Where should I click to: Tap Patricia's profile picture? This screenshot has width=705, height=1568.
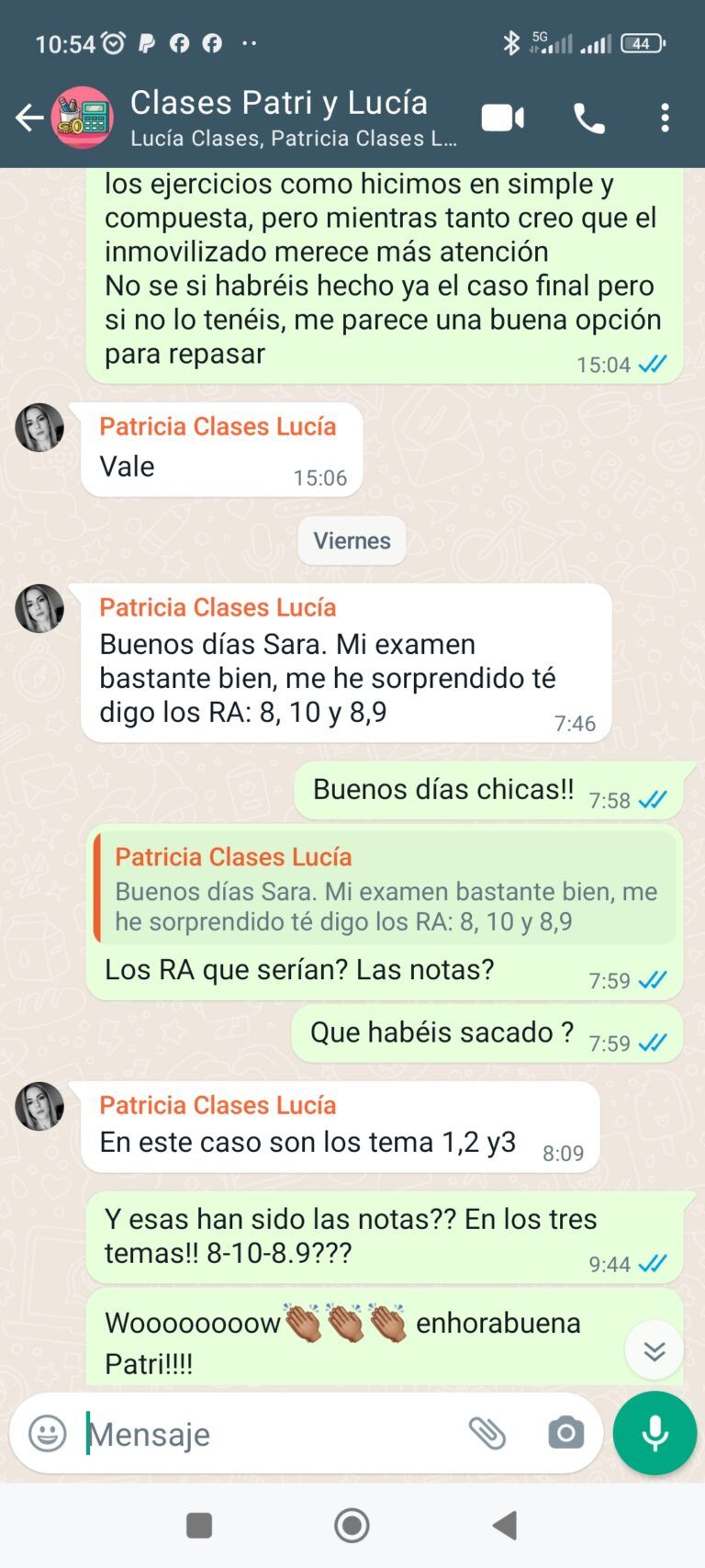pos(39,609)
